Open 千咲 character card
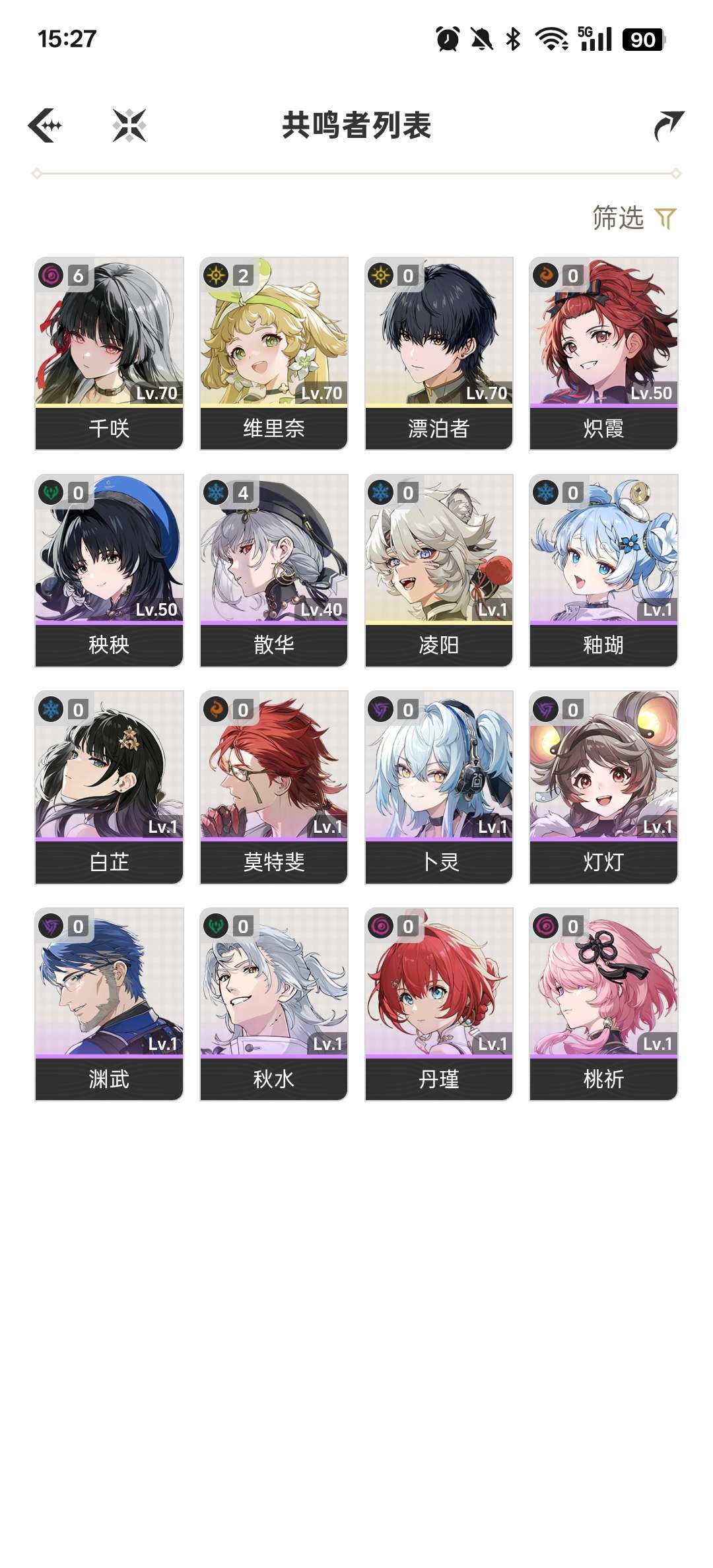 [x=109, y=354]
